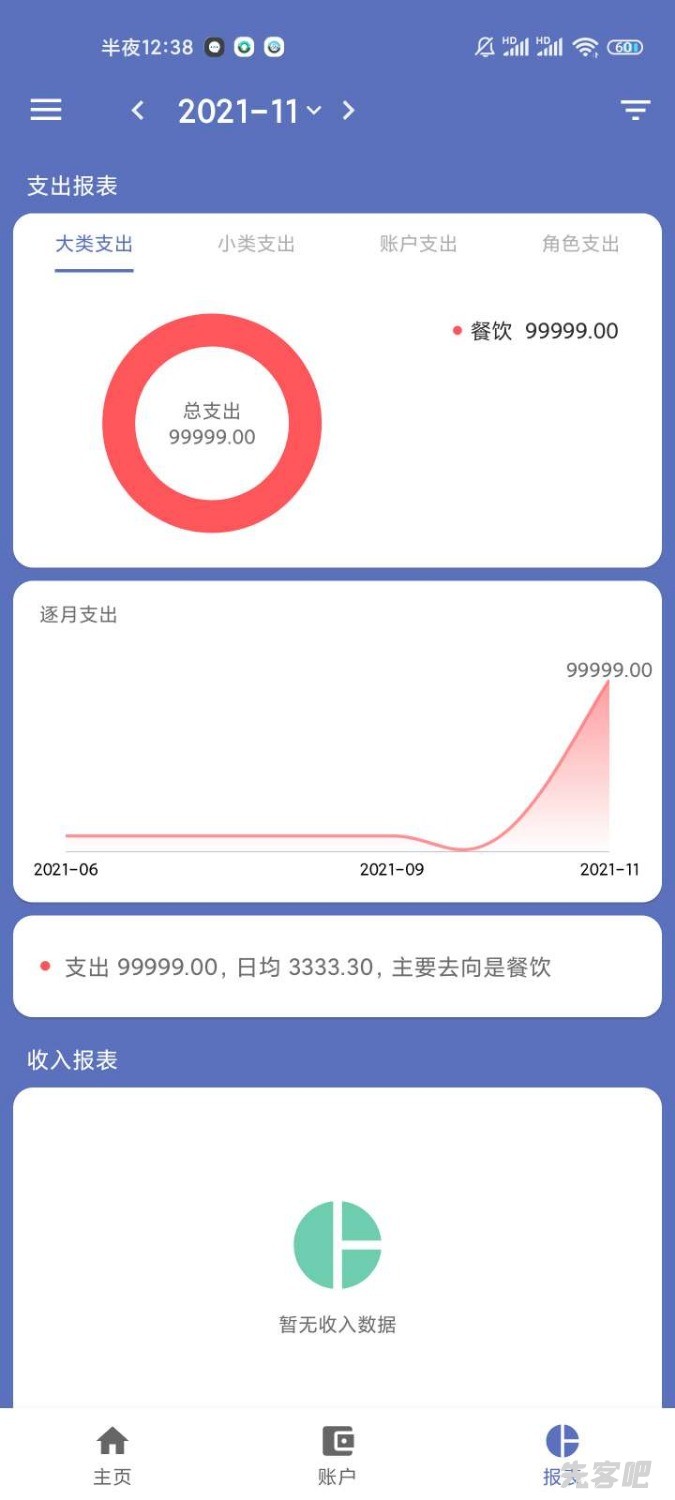Go to the 主页 tab
This screenshot has height=1500, width=675.
(112, 1455)
